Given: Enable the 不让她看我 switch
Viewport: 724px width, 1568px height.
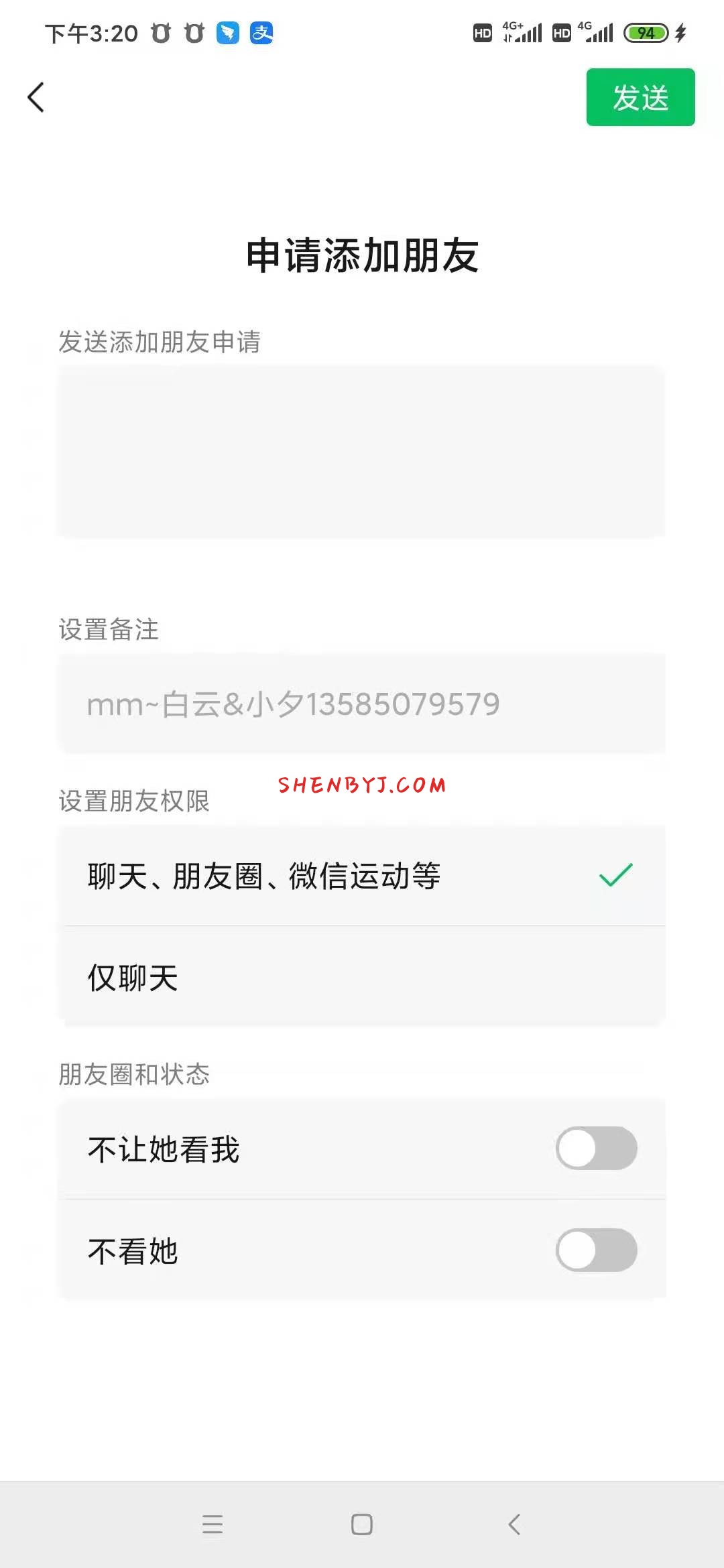Looking at the screenshot, I should pyautogui.click(x=596, y=1149).
